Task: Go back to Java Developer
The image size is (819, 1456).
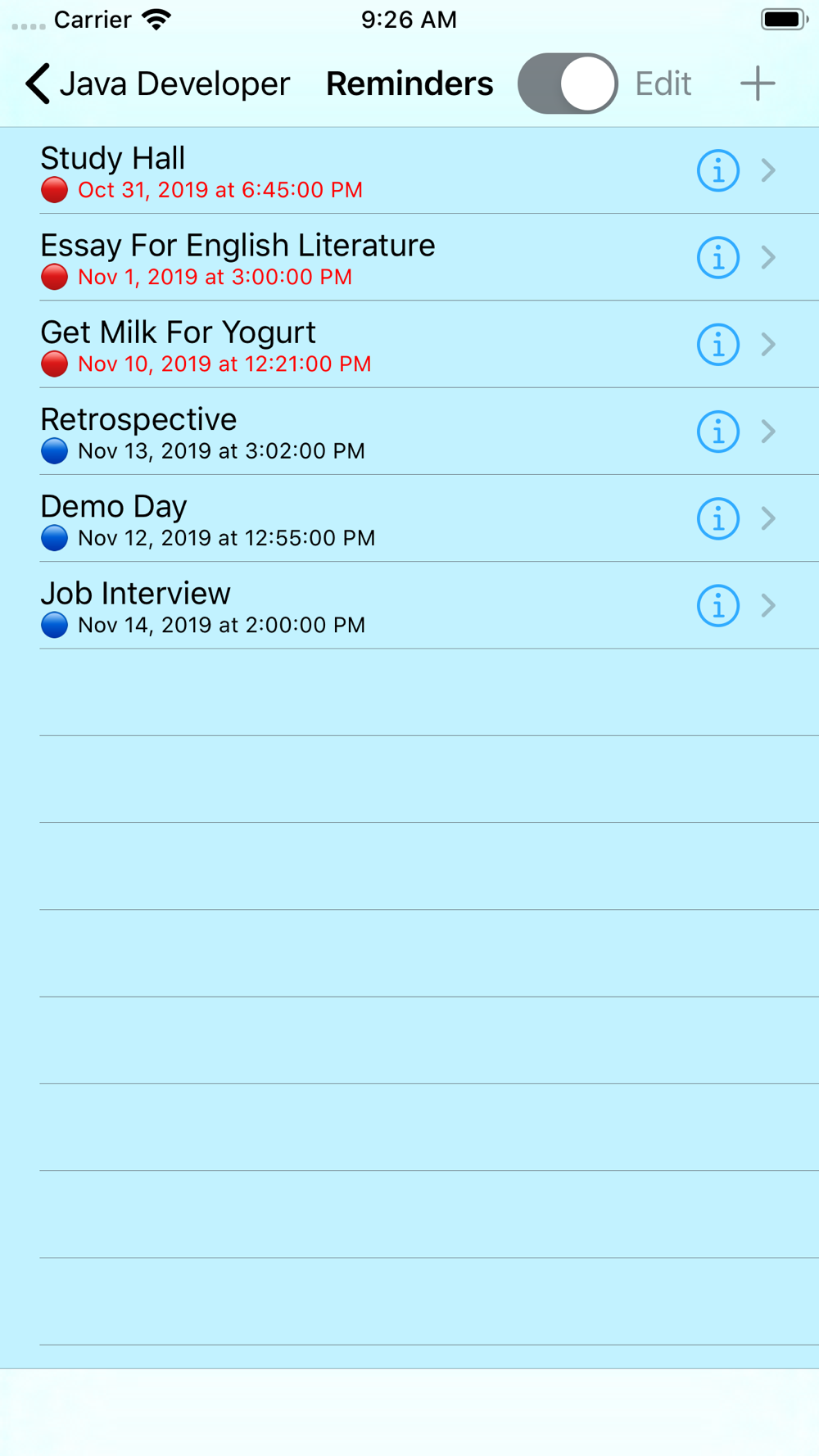Action: tap(157, 84)
